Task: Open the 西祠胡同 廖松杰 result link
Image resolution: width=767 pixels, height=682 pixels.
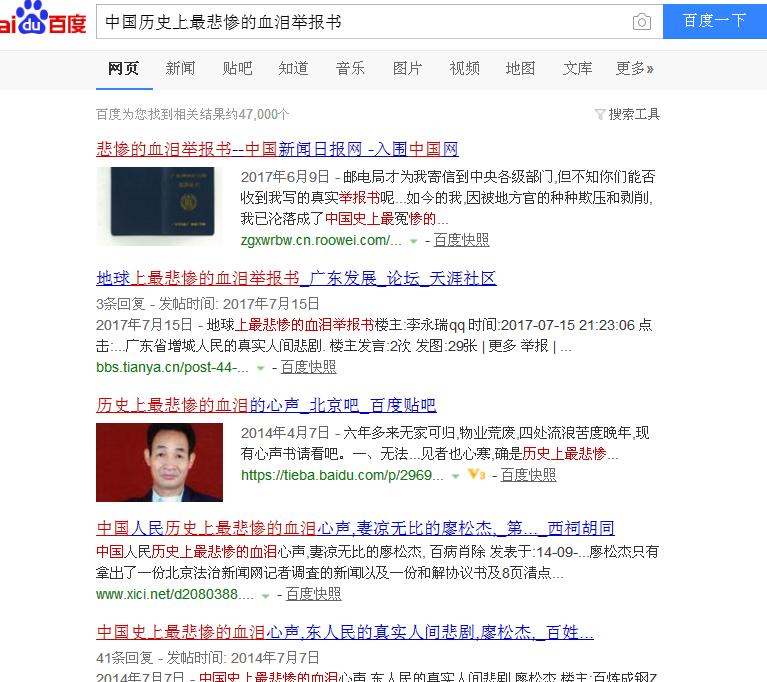Action: pyautogui.click(x=355, y=528)
